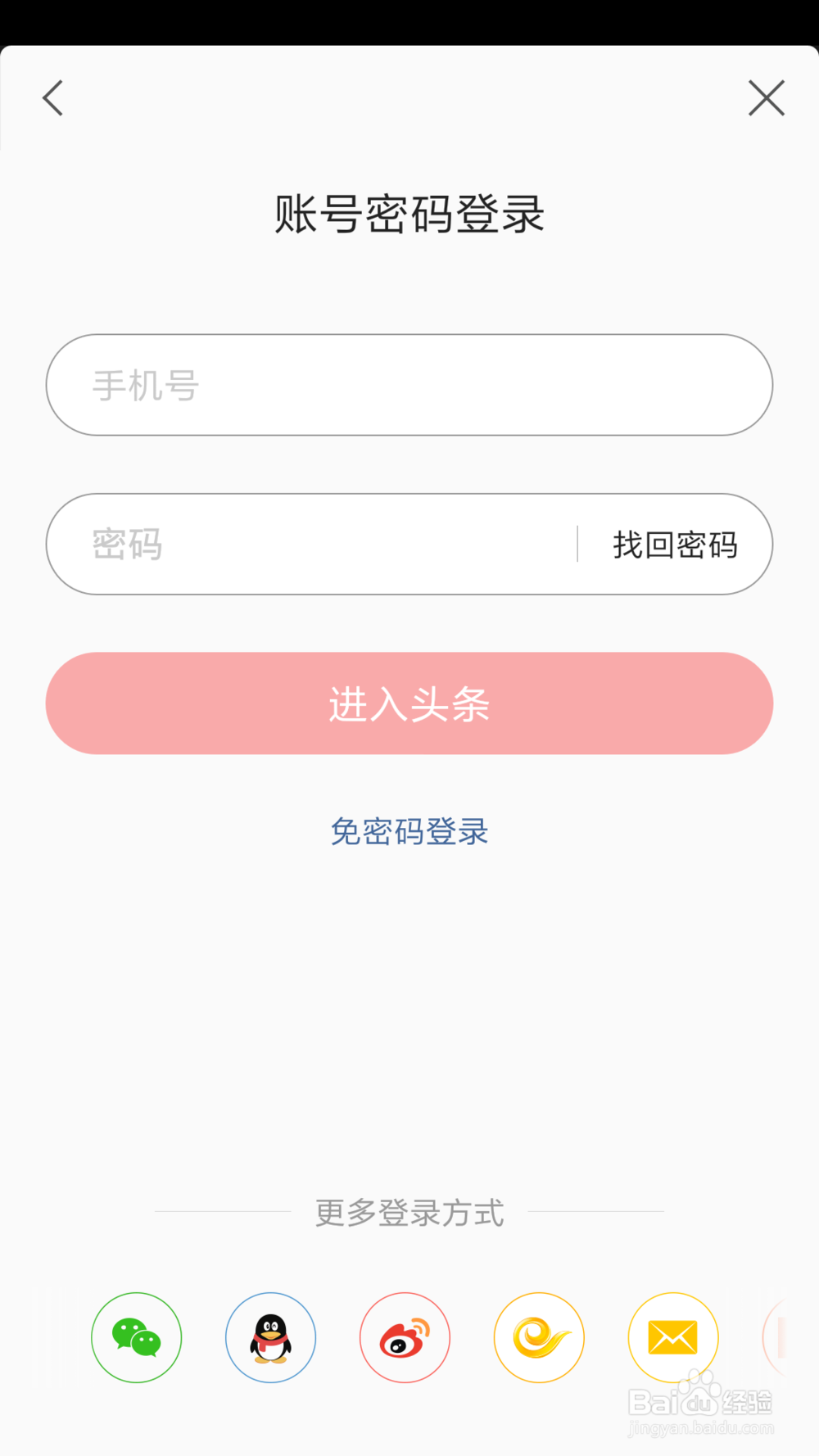Click inside the 密码 password field
Viewport: 819px width, 1456px height.
(x=287, y=545)
